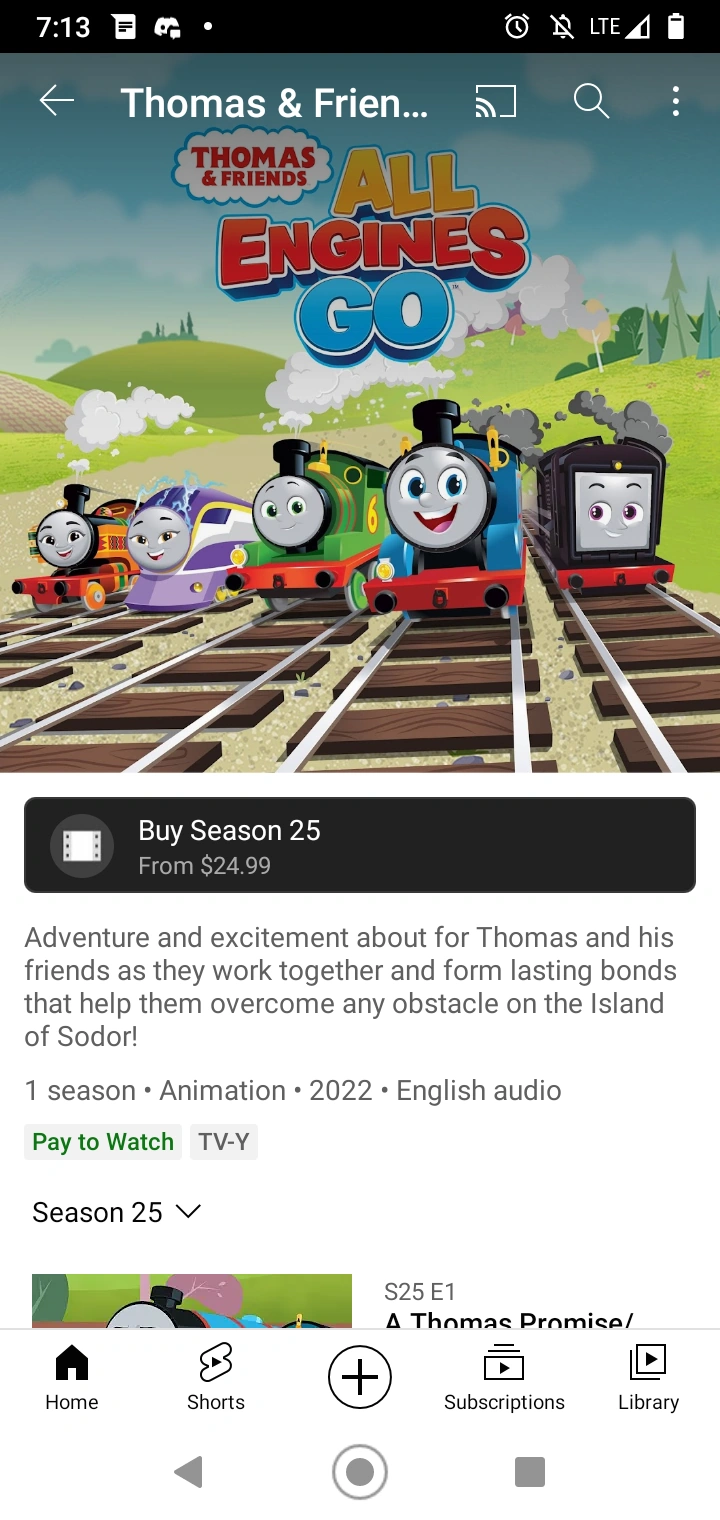Screen dimensions: 720x1520
Task: Open the Pay to Watch filter tag
Action: 102,1141
